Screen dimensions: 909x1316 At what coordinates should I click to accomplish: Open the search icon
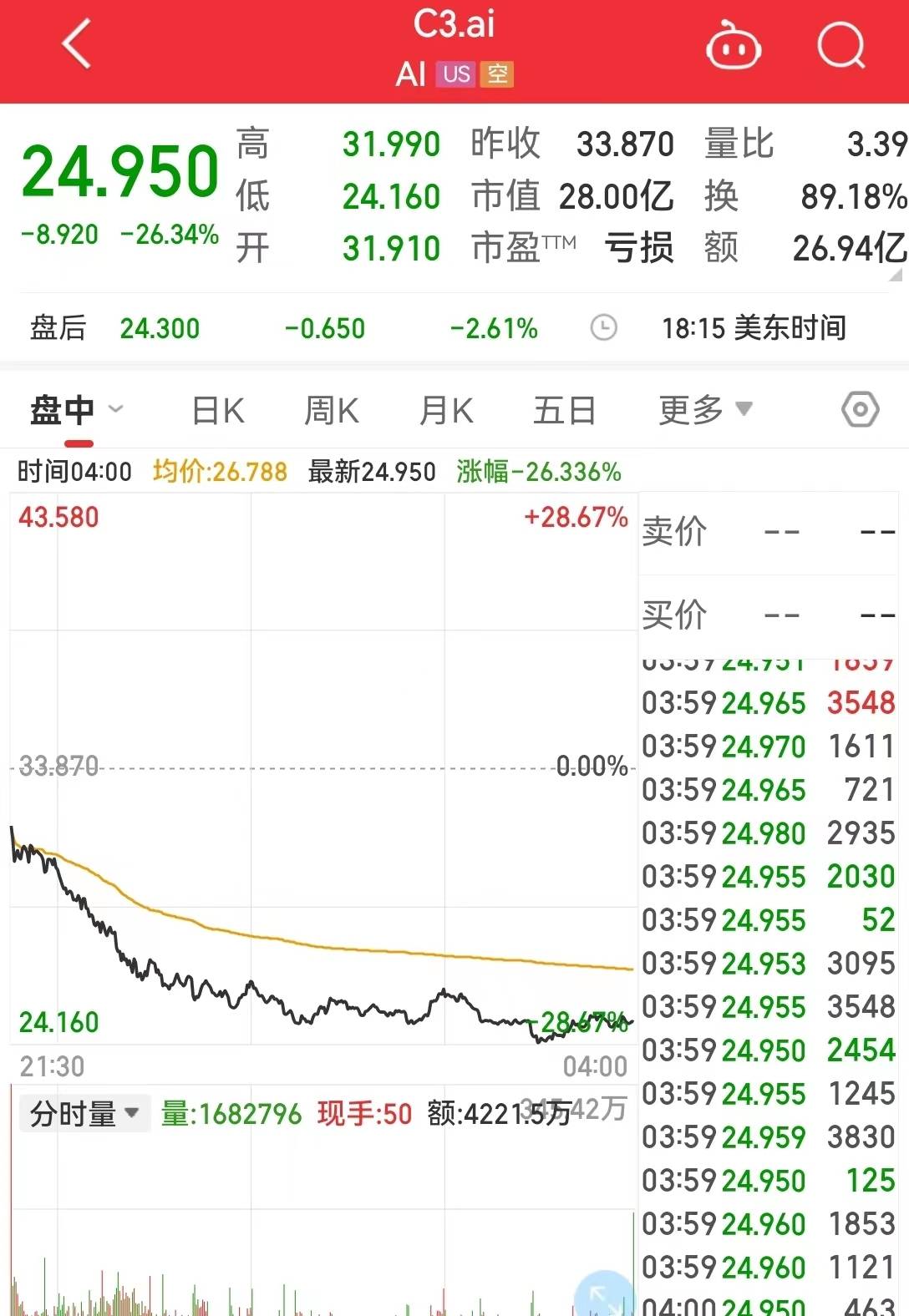[x=843, y=45]
